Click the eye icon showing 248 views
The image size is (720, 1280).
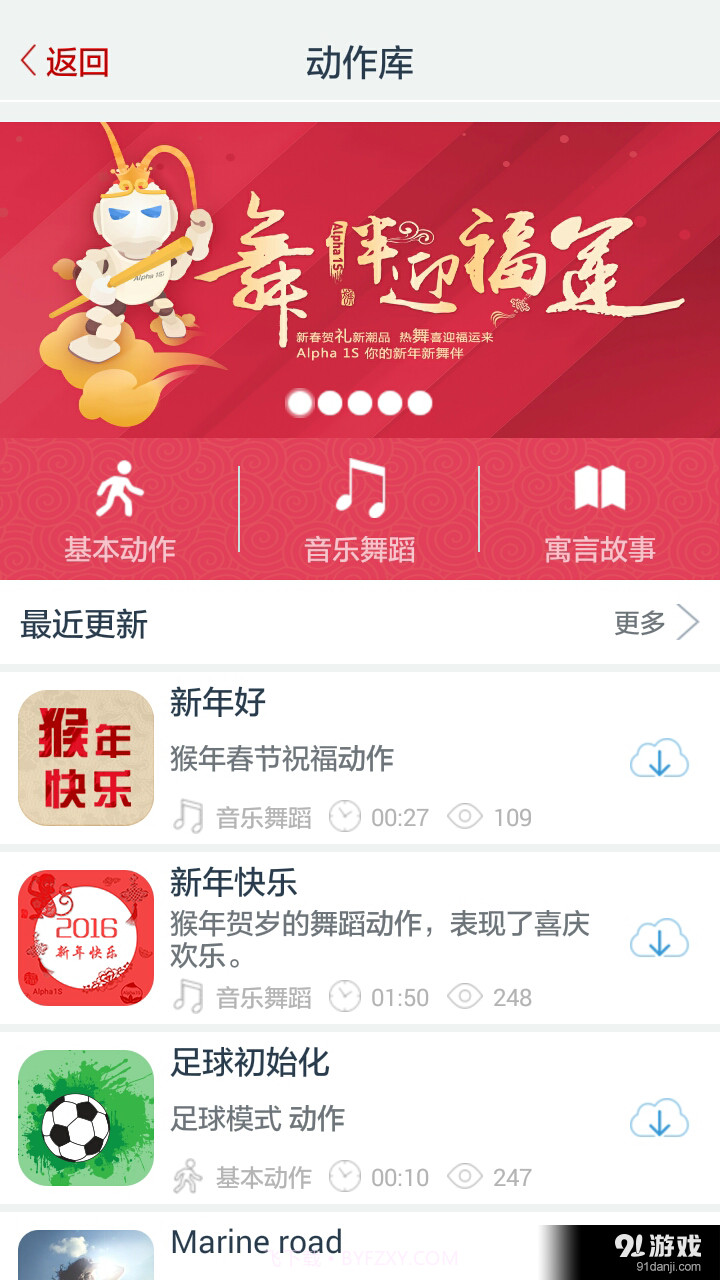tap(465, 997)
